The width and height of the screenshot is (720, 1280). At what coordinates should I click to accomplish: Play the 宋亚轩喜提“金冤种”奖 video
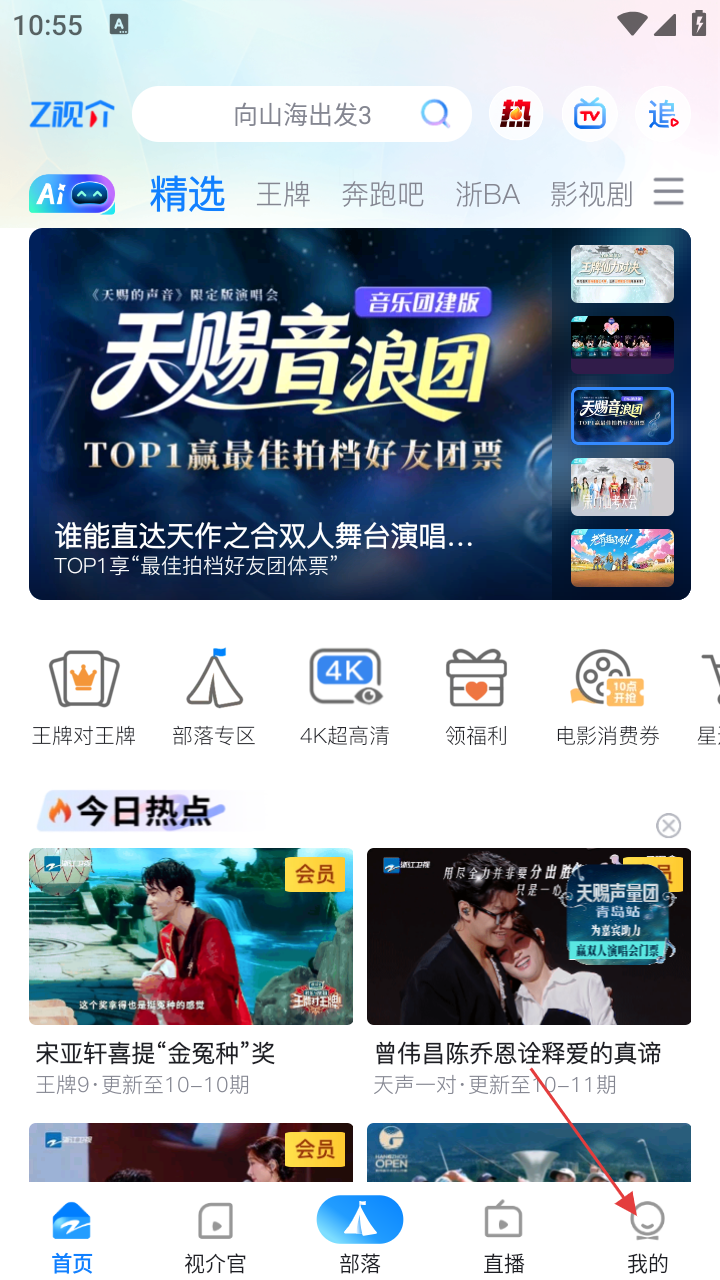point(191,936)
